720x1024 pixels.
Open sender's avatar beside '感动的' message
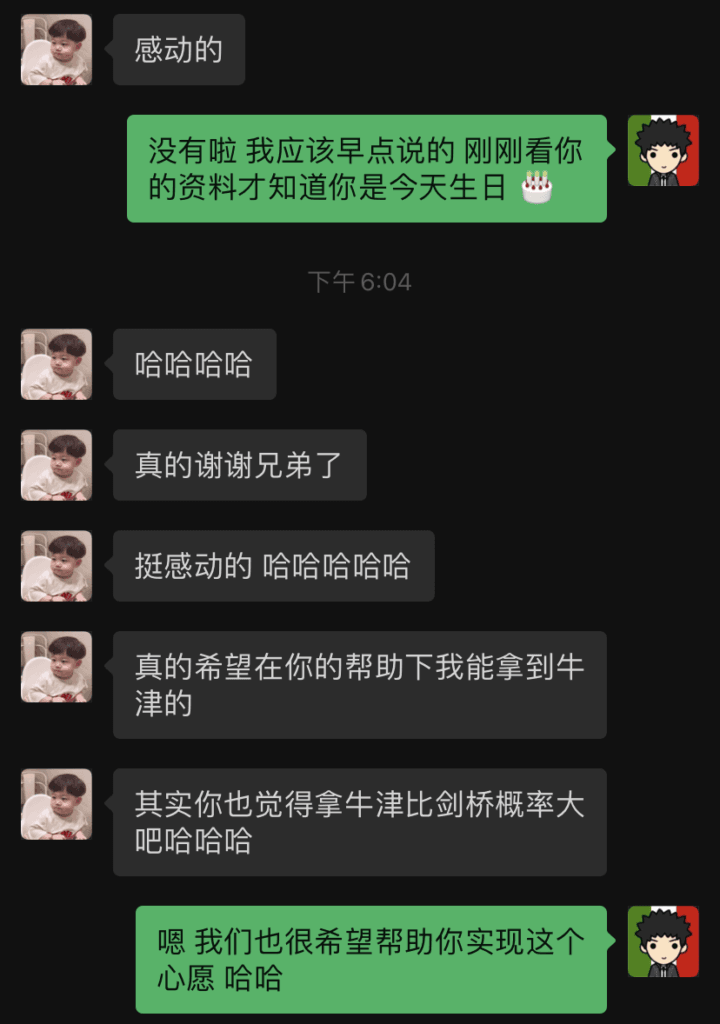(56, 50)
